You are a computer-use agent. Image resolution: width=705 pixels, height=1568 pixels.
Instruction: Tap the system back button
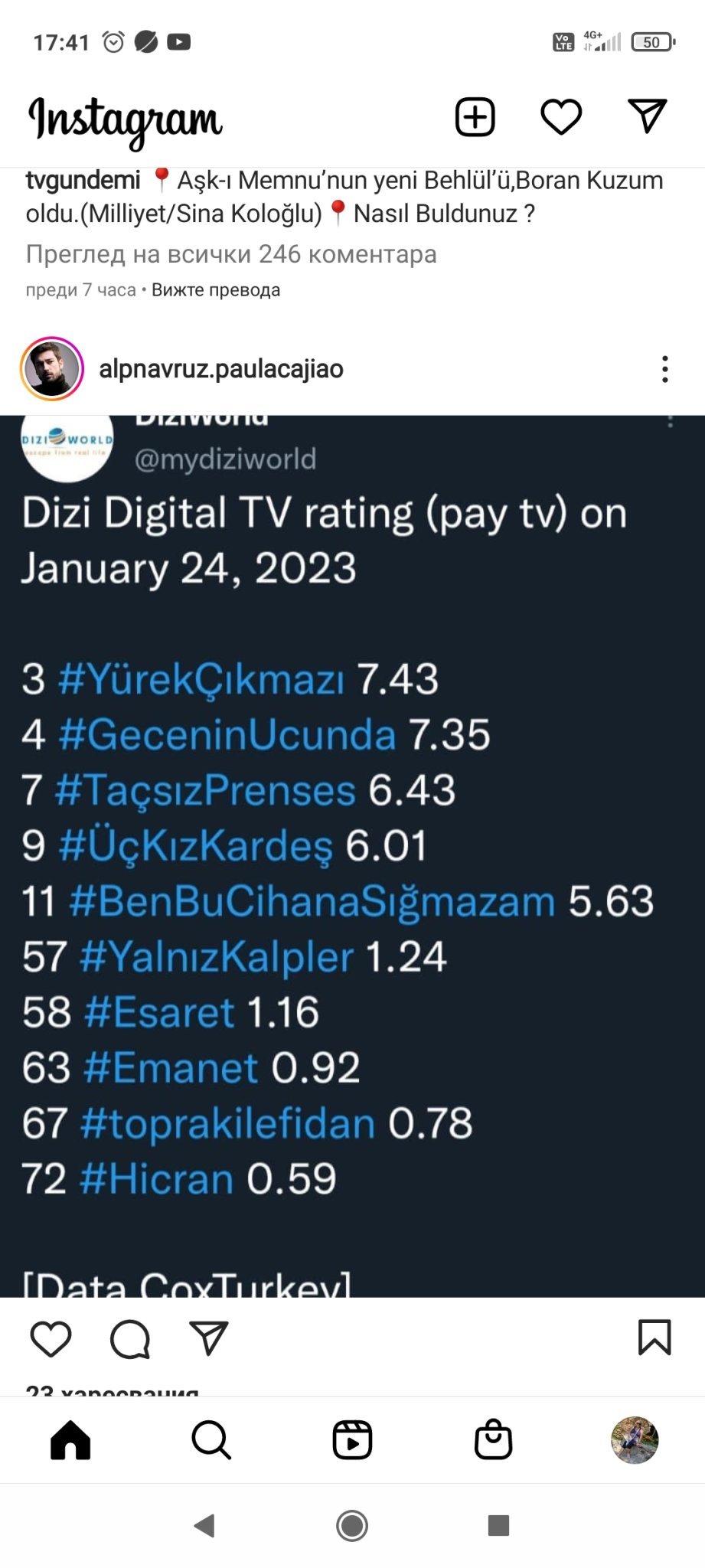(x=204, y=1526)
